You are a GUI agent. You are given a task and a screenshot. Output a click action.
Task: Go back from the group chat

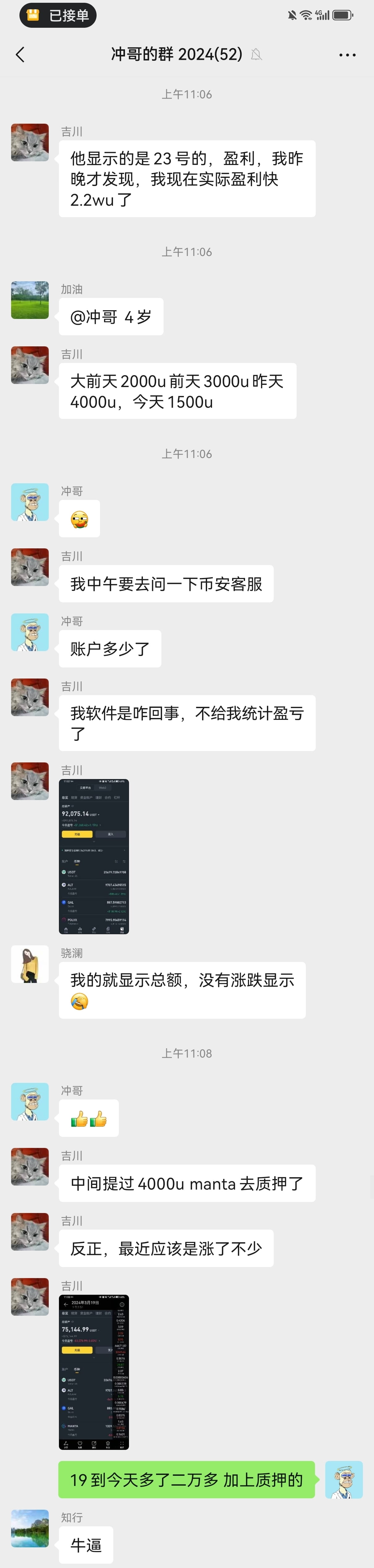[x=20, y=55]
